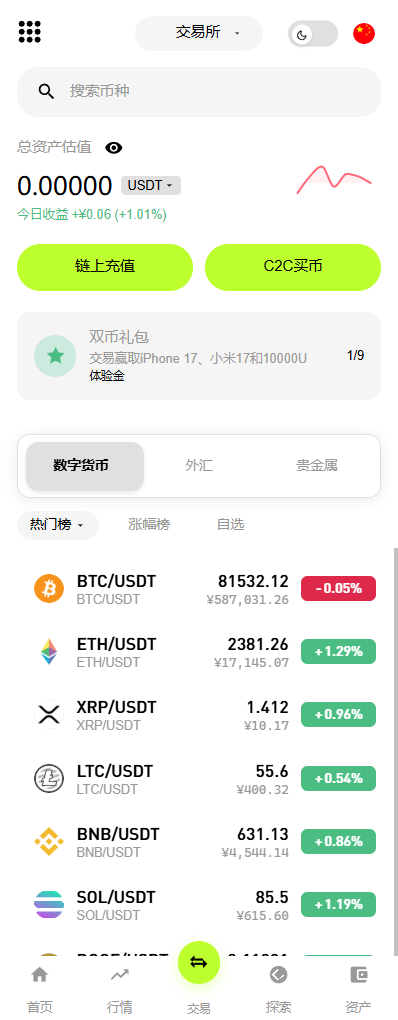398x1020 pixels.
Task: Toggle the dark mode switch
Action: pyautogui.click(x=313, y=34)
